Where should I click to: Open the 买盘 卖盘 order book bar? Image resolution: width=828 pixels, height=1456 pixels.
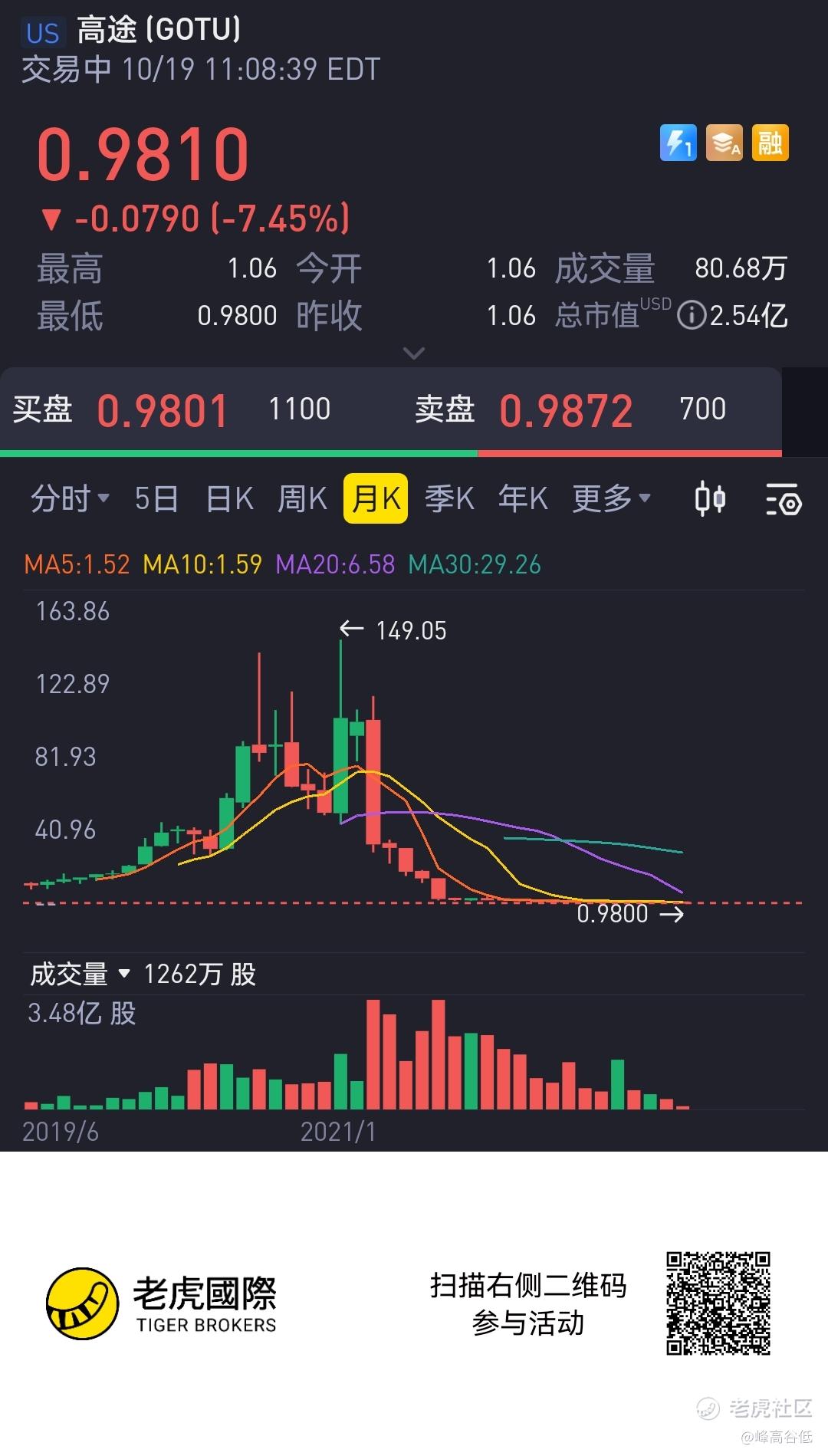[x=391, y=409]
